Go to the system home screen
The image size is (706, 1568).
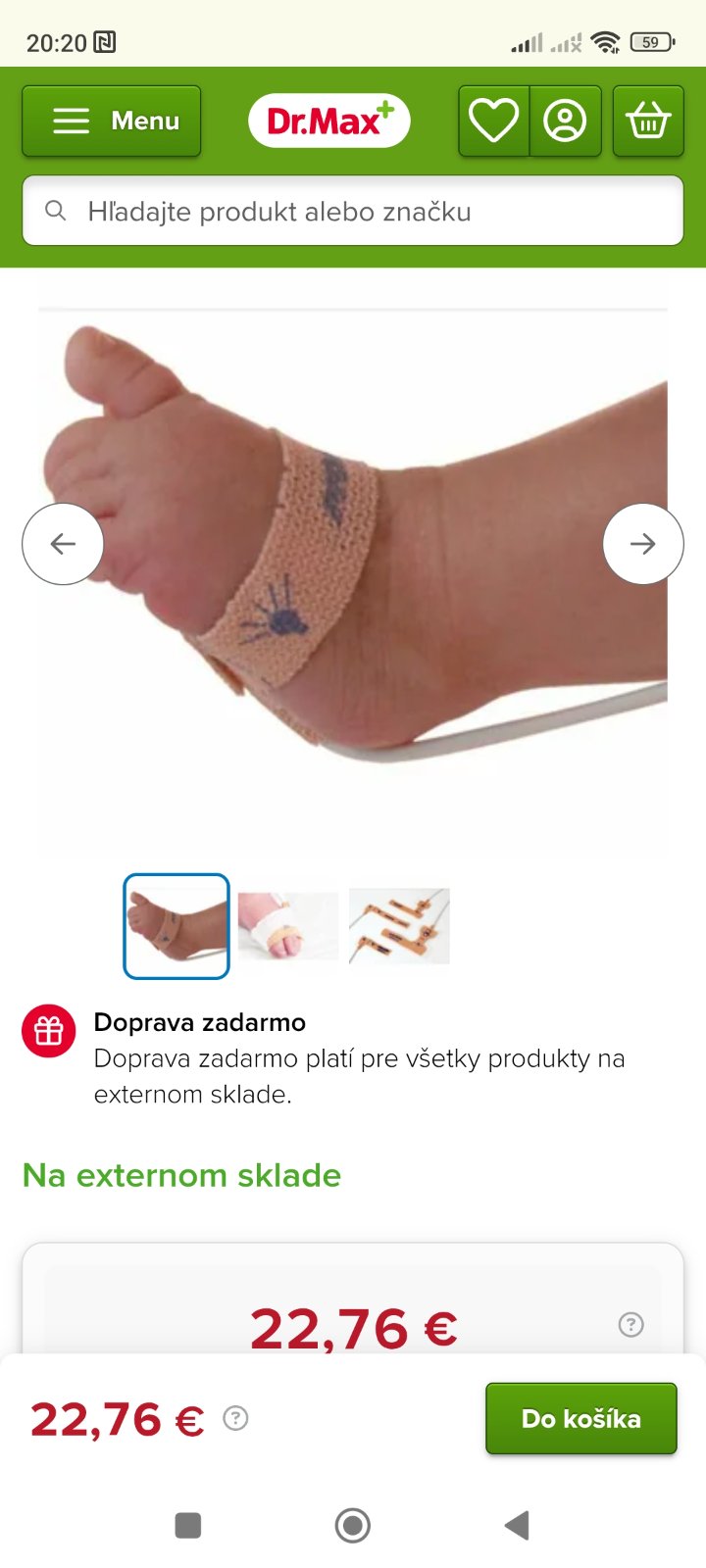(353, 1525)
